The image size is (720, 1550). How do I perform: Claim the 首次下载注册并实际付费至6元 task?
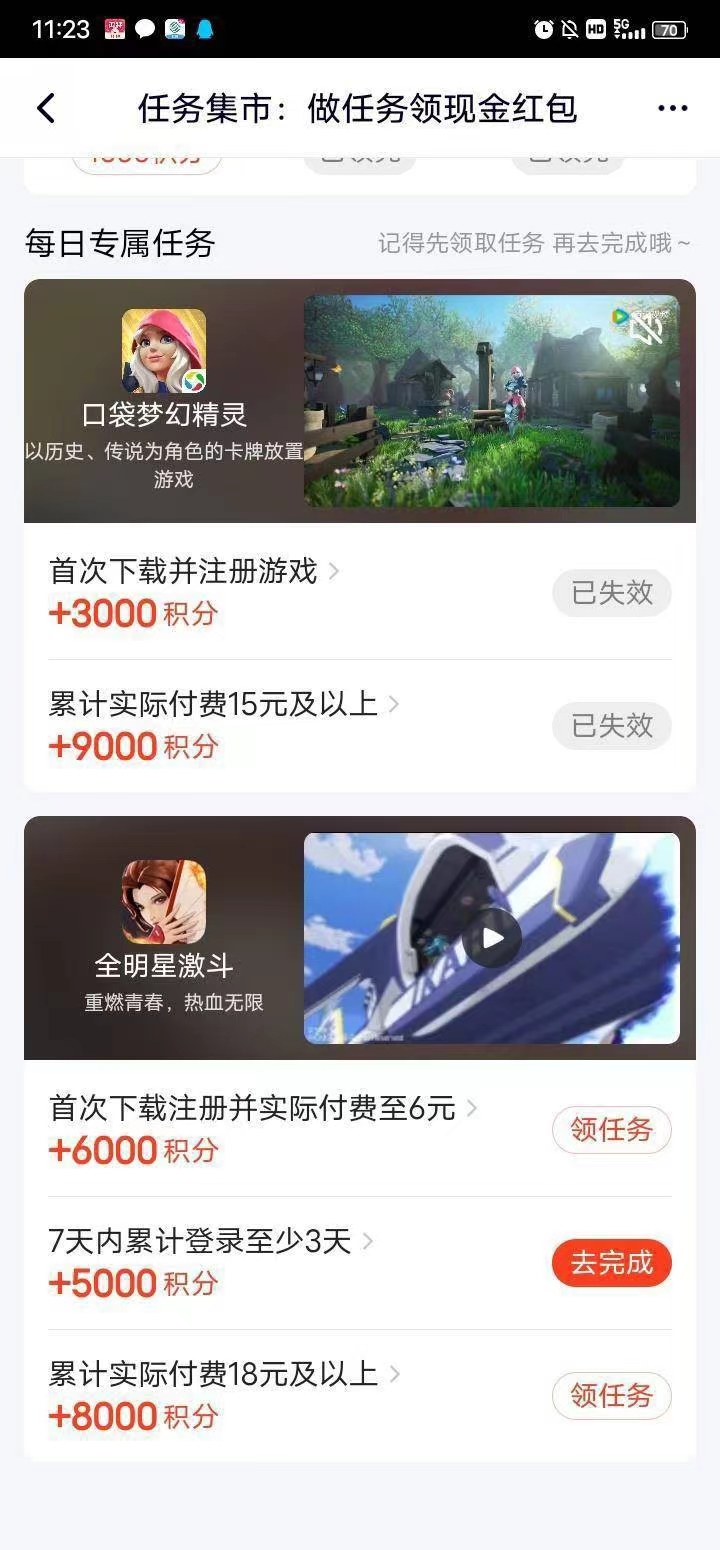(x=611, y=1130)
